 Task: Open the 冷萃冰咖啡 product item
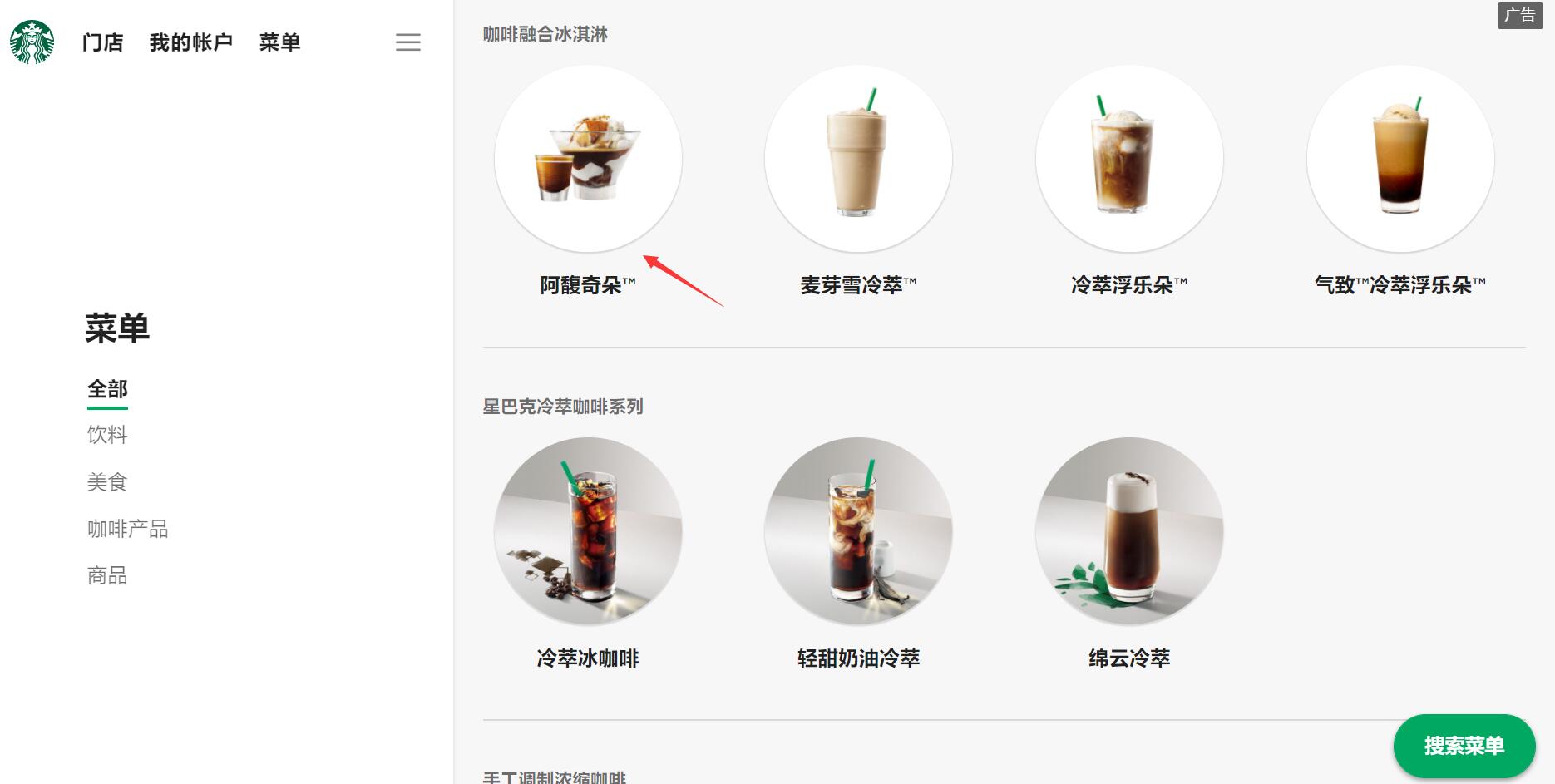point(588,531)
